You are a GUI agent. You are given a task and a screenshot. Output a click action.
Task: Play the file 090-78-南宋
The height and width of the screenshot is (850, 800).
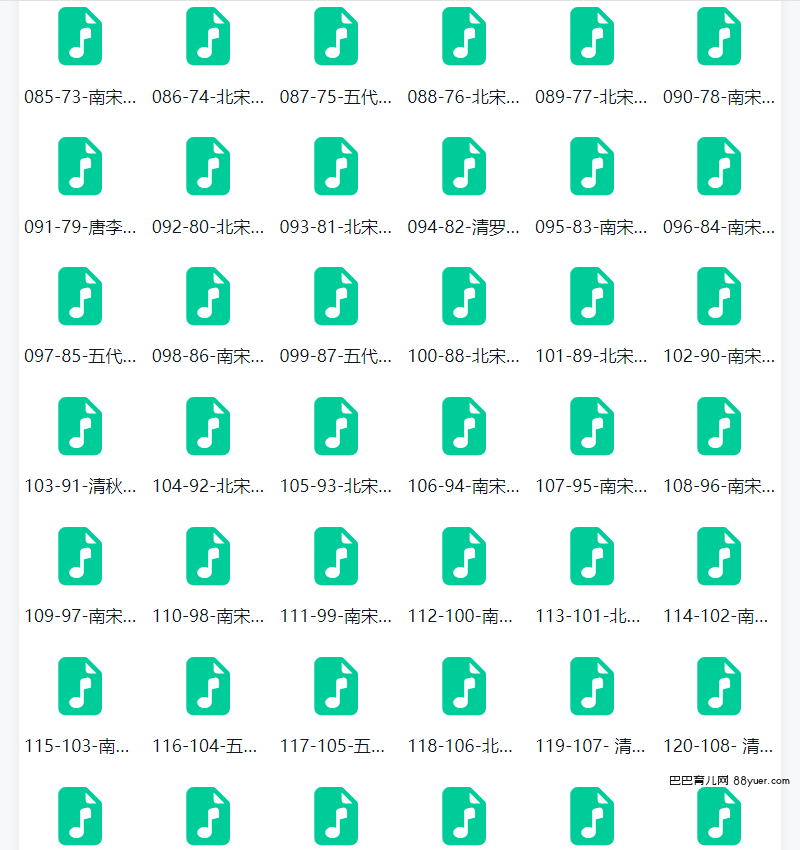719,36
